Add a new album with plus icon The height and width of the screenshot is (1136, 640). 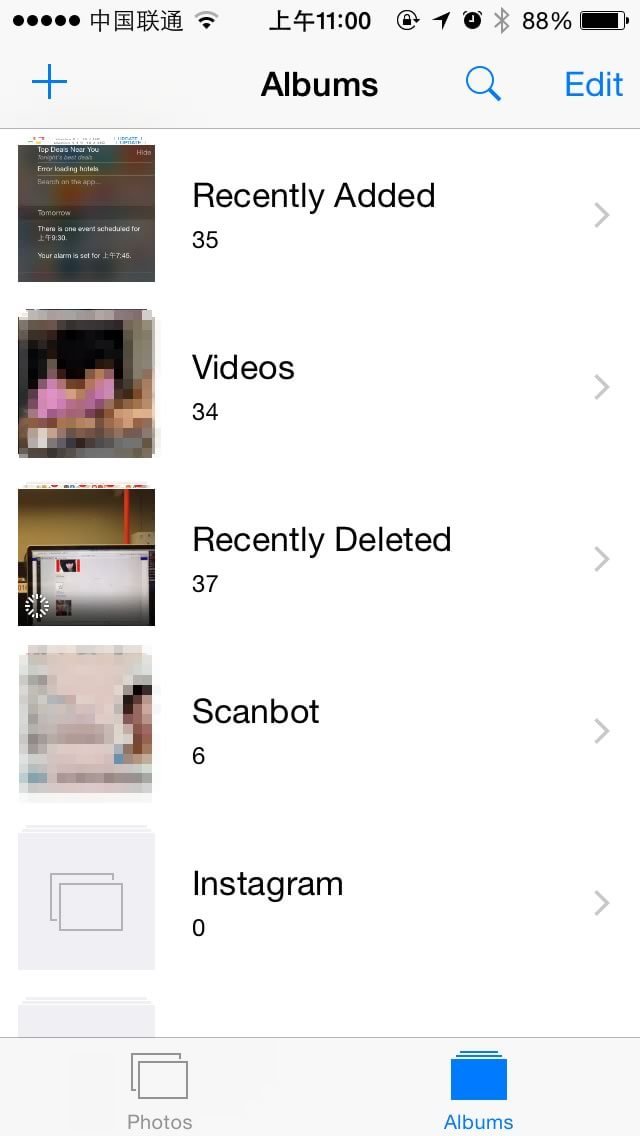49,83
